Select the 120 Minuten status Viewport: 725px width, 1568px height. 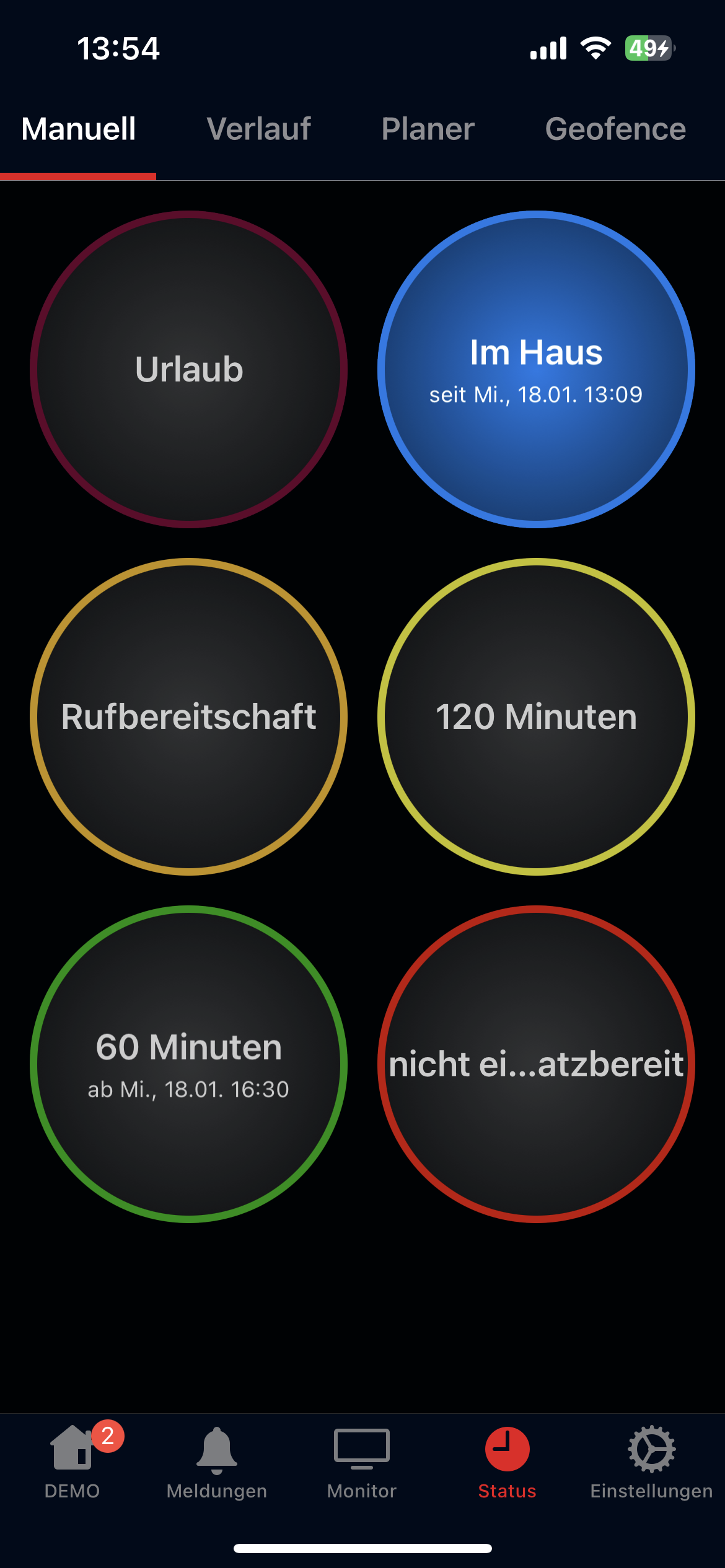pos(536,716)
